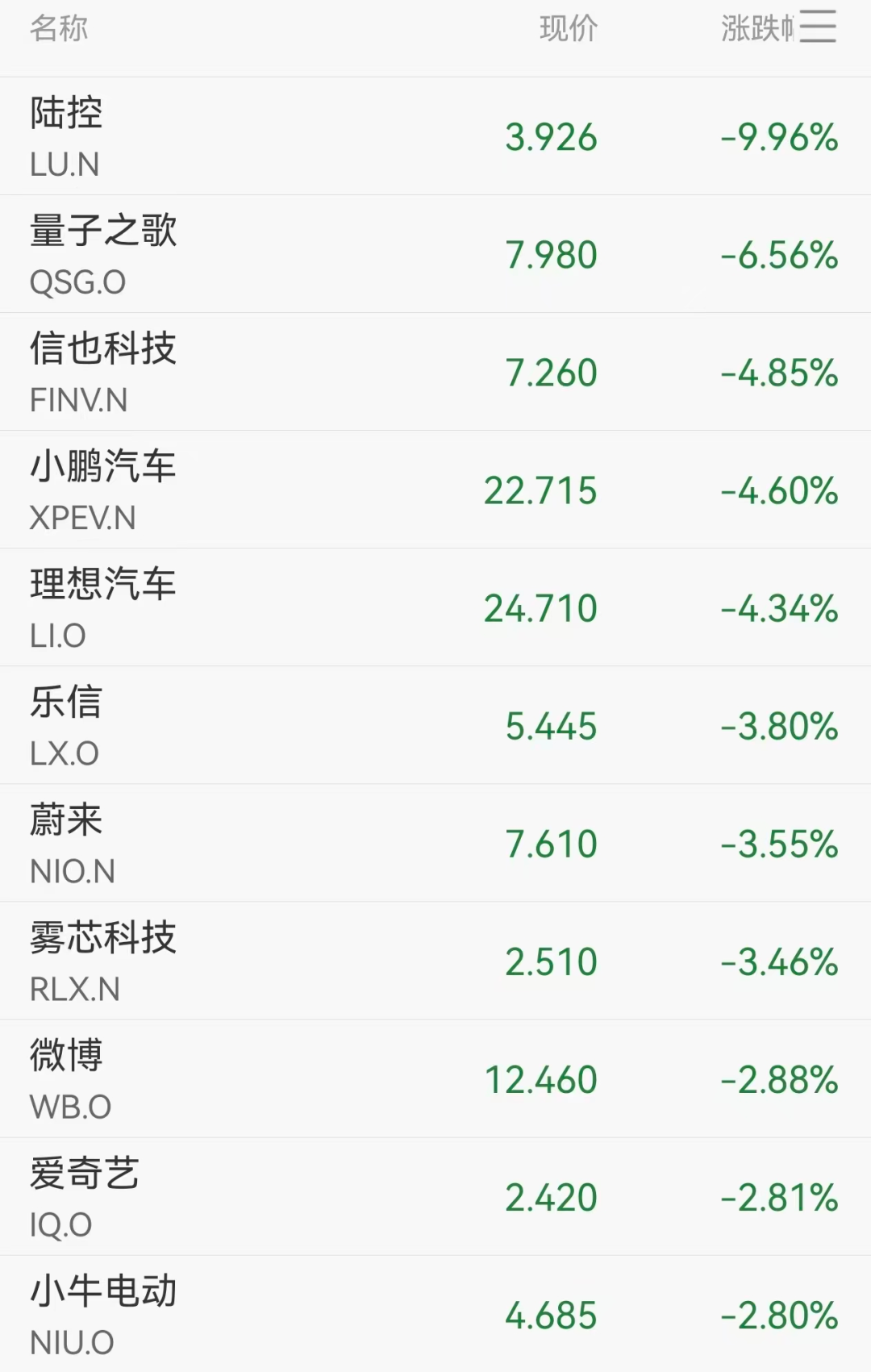This screenshot has width=871, height=1372.
Task: Open the 量子之歌 QSG.O stock row
Action: (435, 254)
